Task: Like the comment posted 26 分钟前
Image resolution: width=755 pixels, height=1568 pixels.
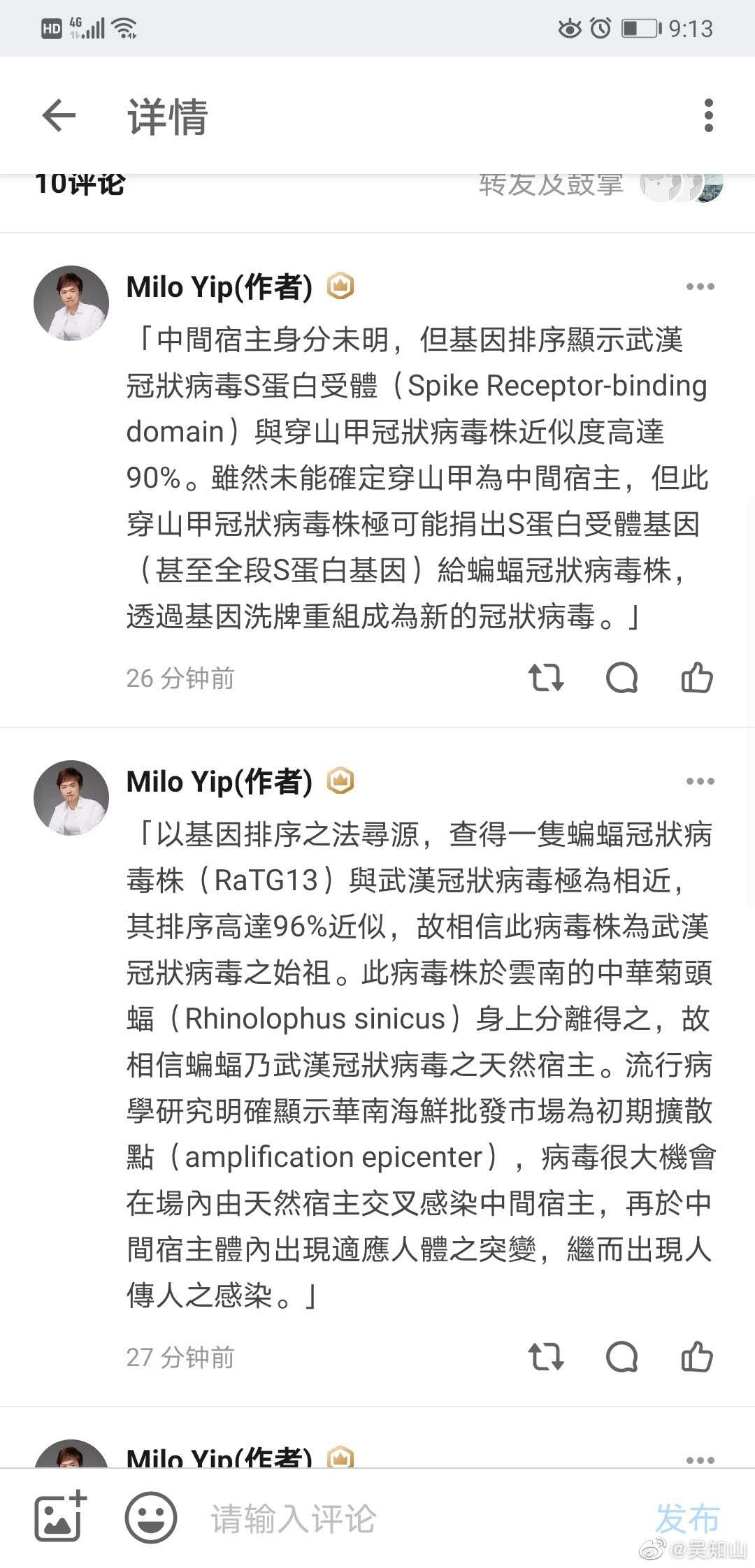Action: coord(696,677)
